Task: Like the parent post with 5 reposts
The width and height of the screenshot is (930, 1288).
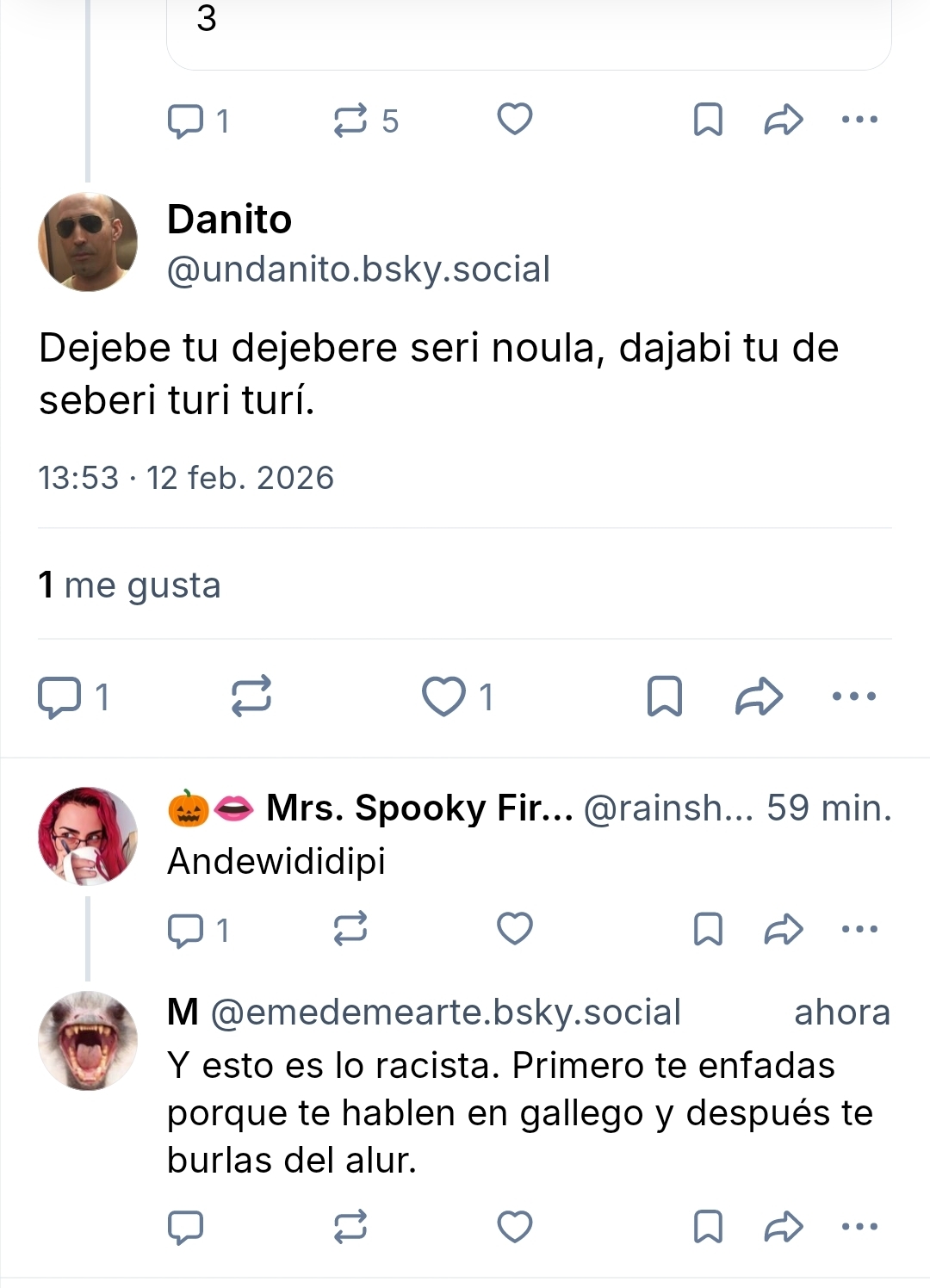Action: point(515,119)
